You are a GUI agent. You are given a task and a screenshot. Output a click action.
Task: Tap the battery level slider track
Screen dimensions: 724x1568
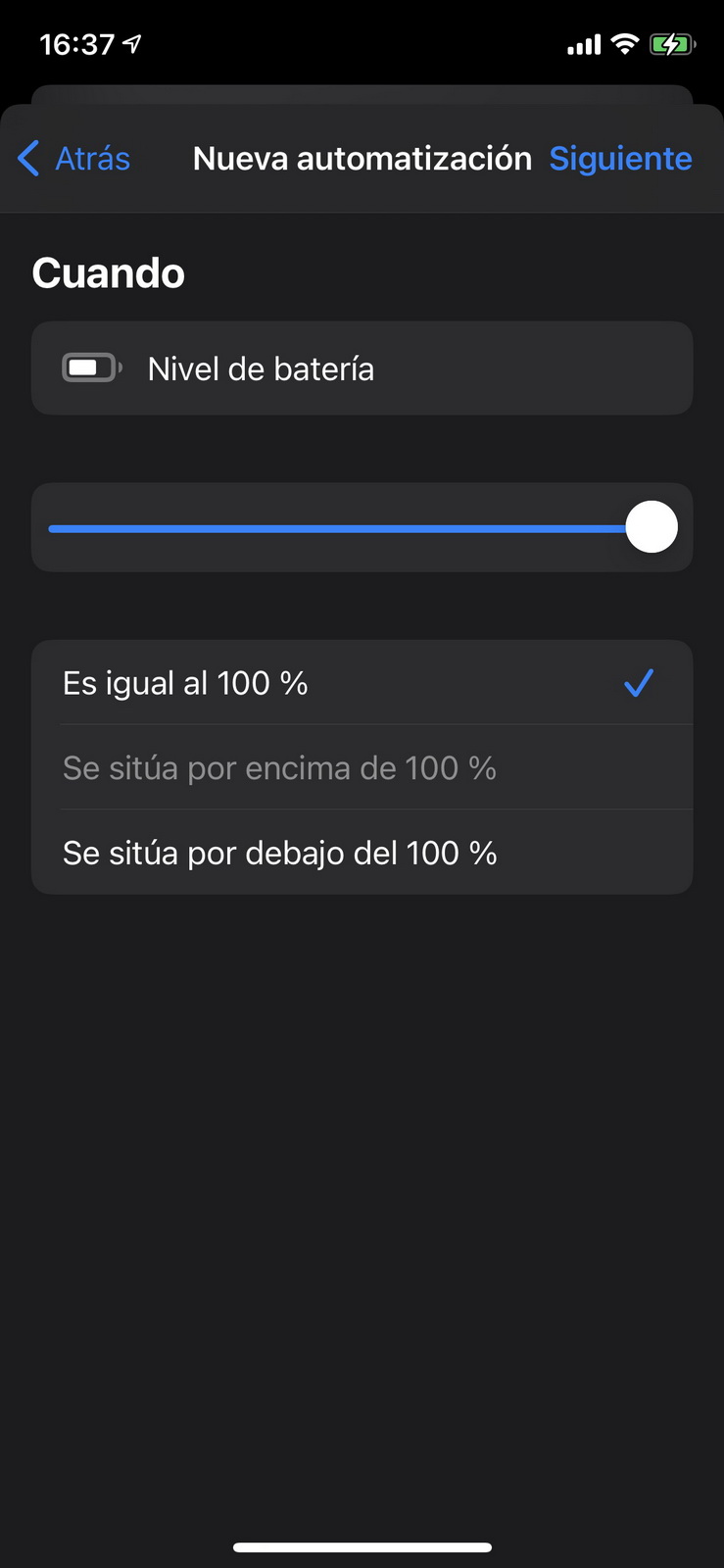tap(338, 528)
